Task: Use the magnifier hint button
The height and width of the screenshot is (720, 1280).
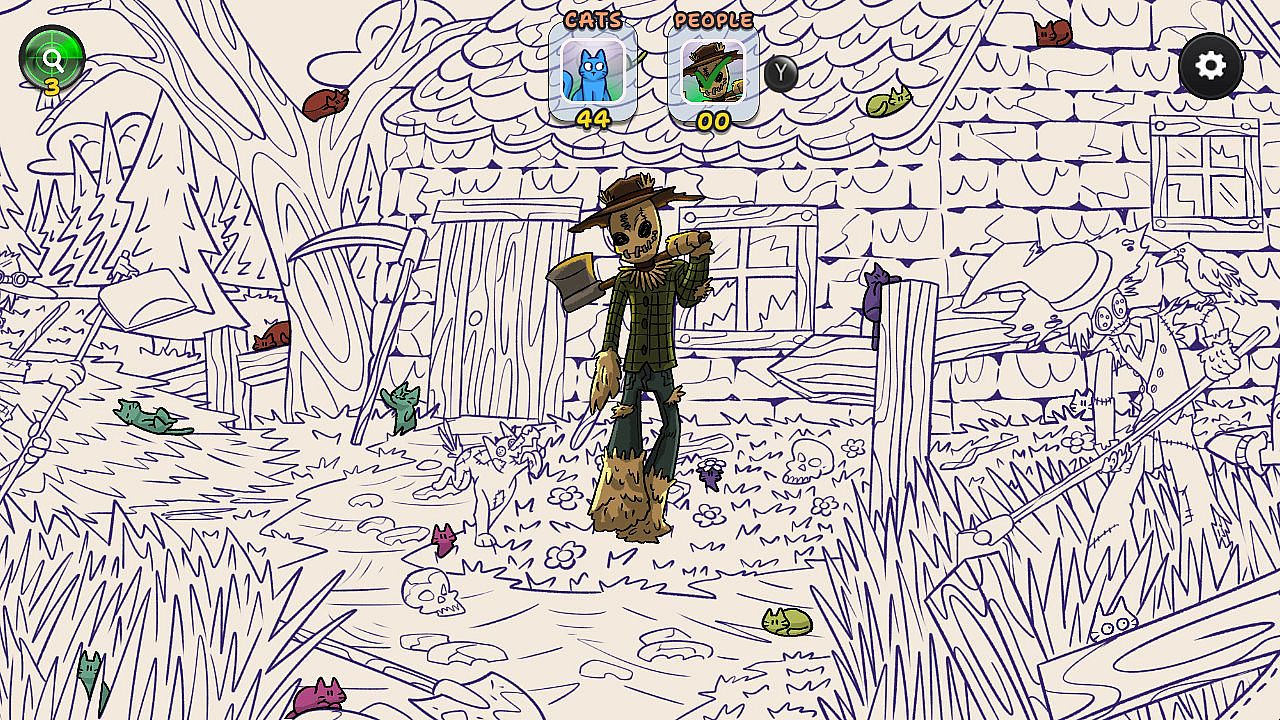Action: 52,59
